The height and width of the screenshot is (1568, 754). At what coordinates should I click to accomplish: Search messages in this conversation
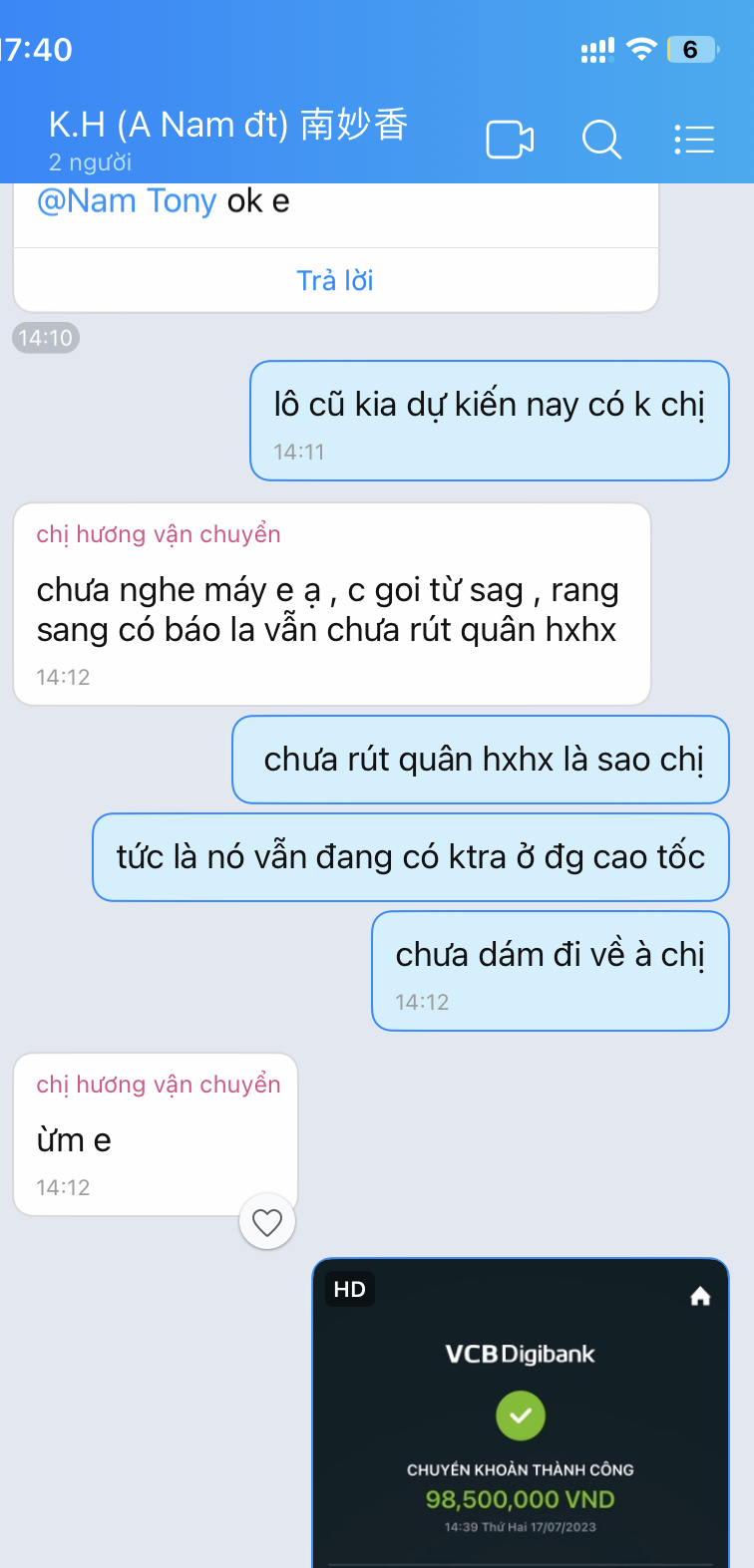click(x=601, y=140)
